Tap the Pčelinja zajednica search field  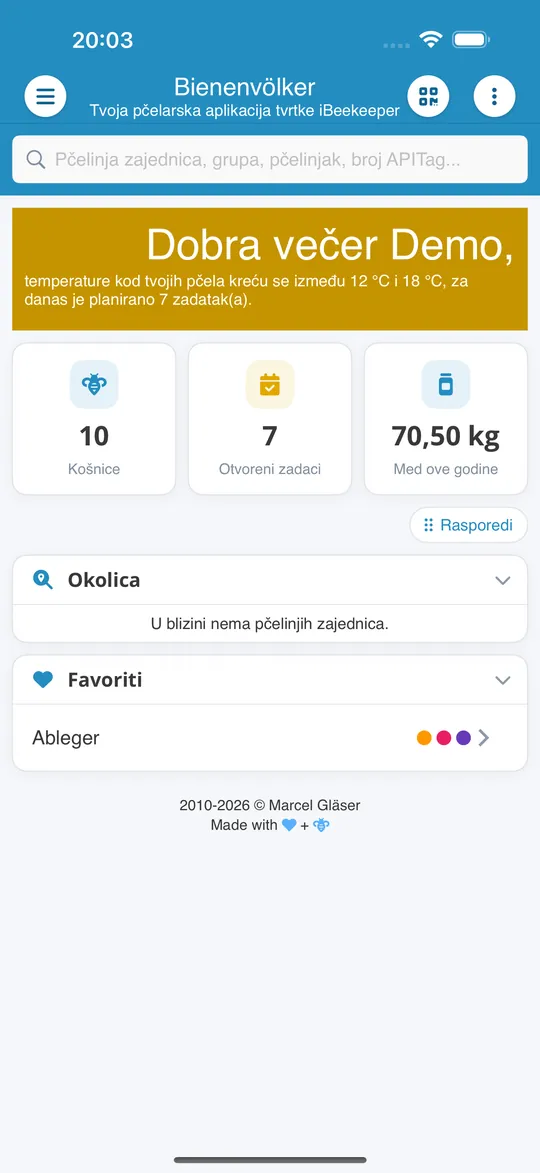[x=270, y=159]
